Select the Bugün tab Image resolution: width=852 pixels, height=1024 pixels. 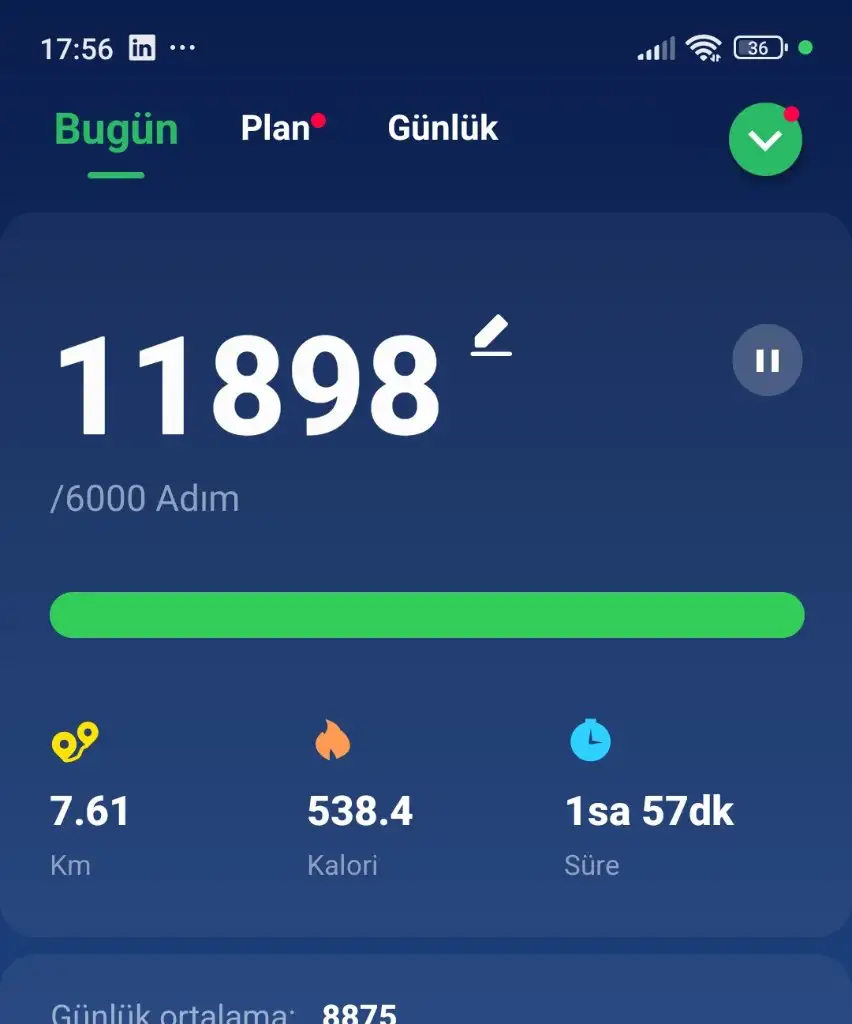coord(116,131)
